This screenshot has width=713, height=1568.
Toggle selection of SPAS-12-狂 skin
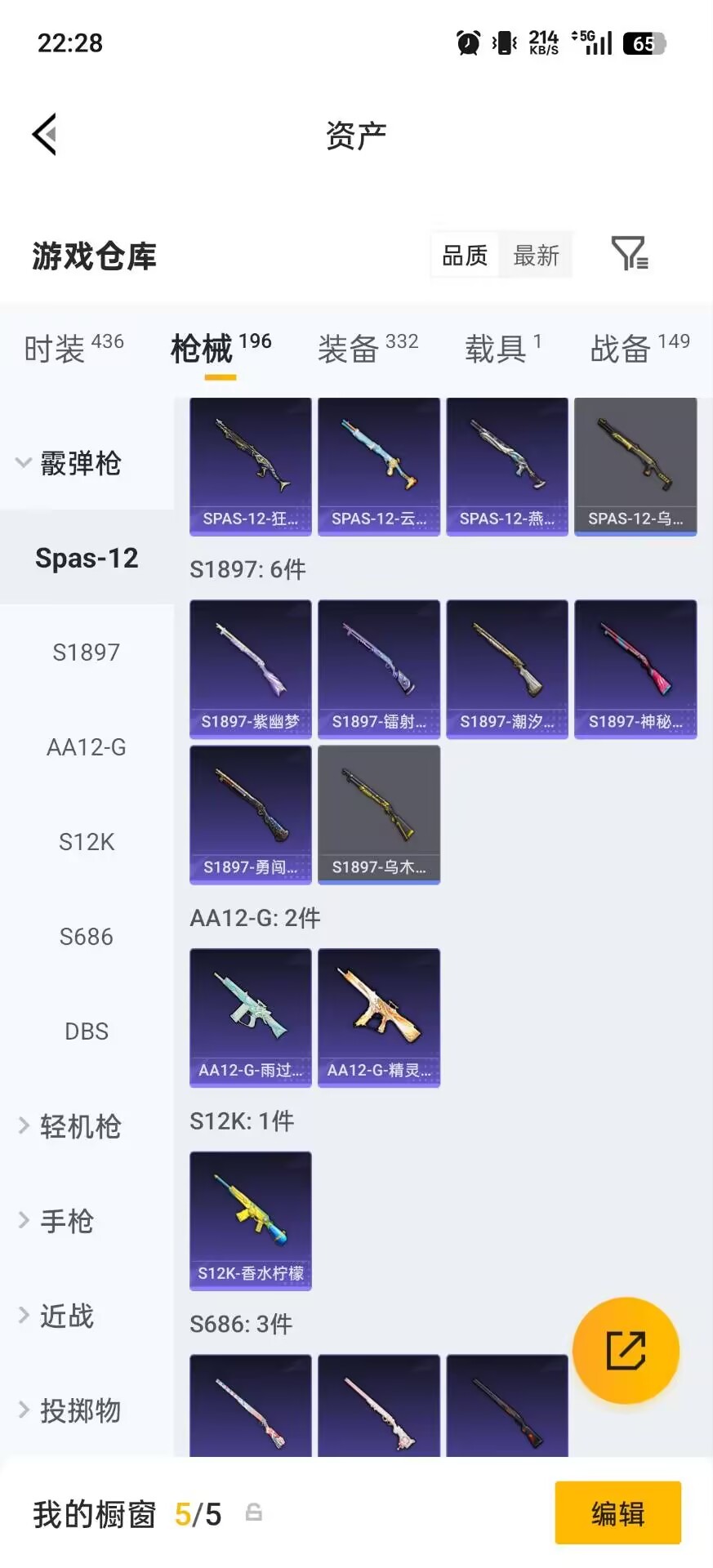249,467
